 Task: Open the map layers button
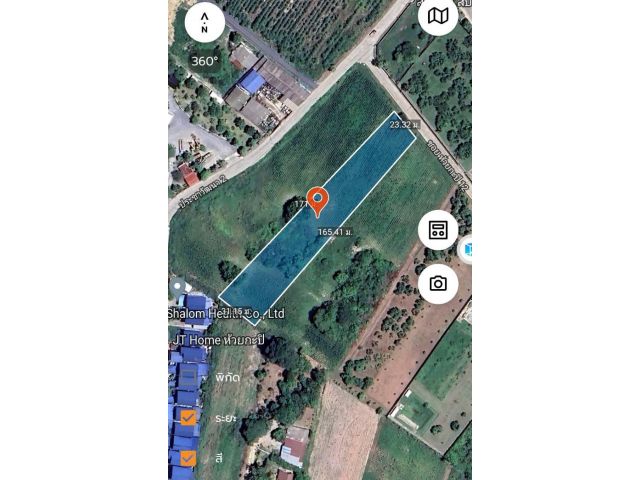(438, 16)
